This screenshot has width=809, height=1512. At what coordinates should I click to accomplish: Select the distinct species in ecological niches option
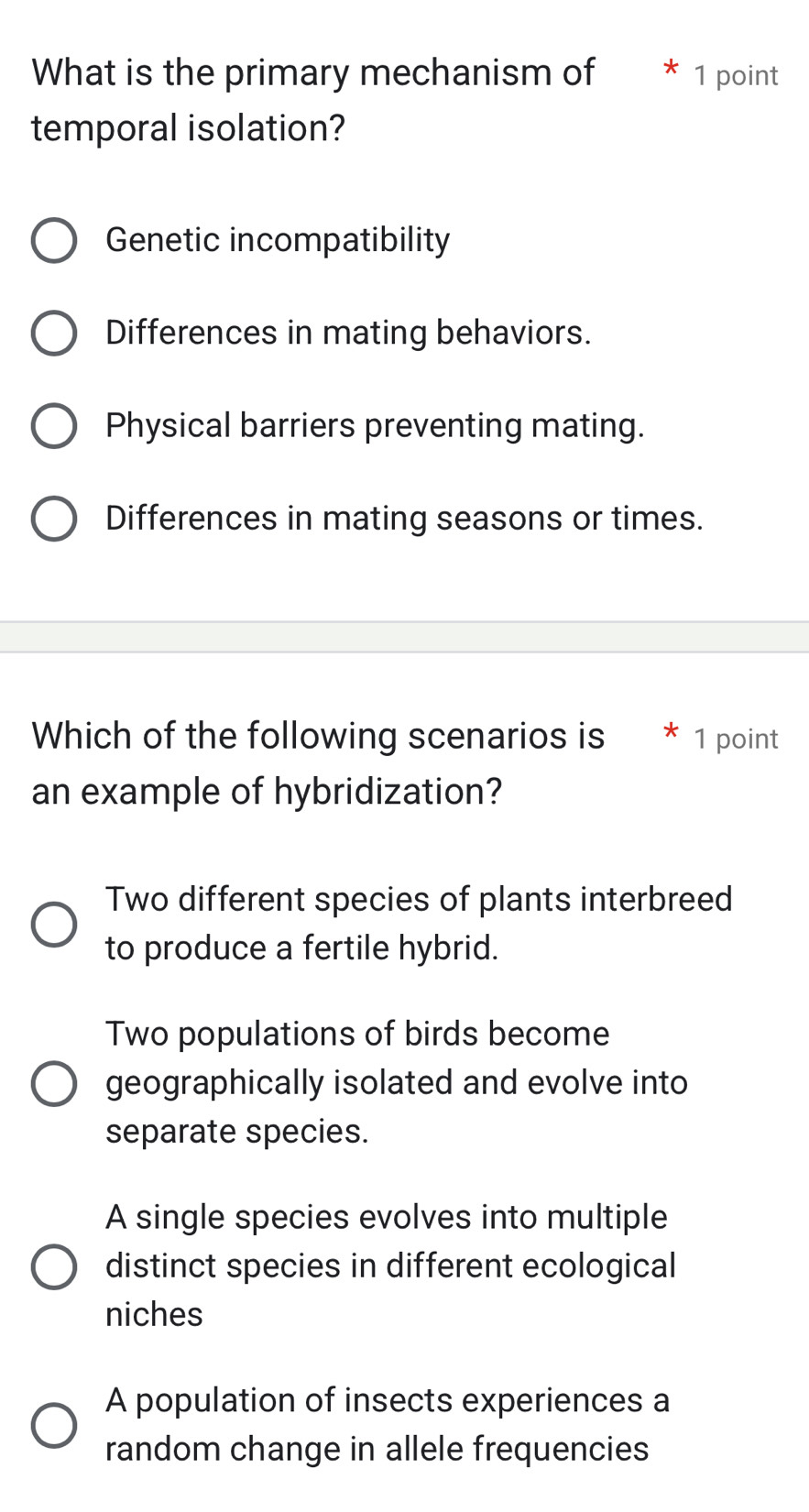point(53,1267)
